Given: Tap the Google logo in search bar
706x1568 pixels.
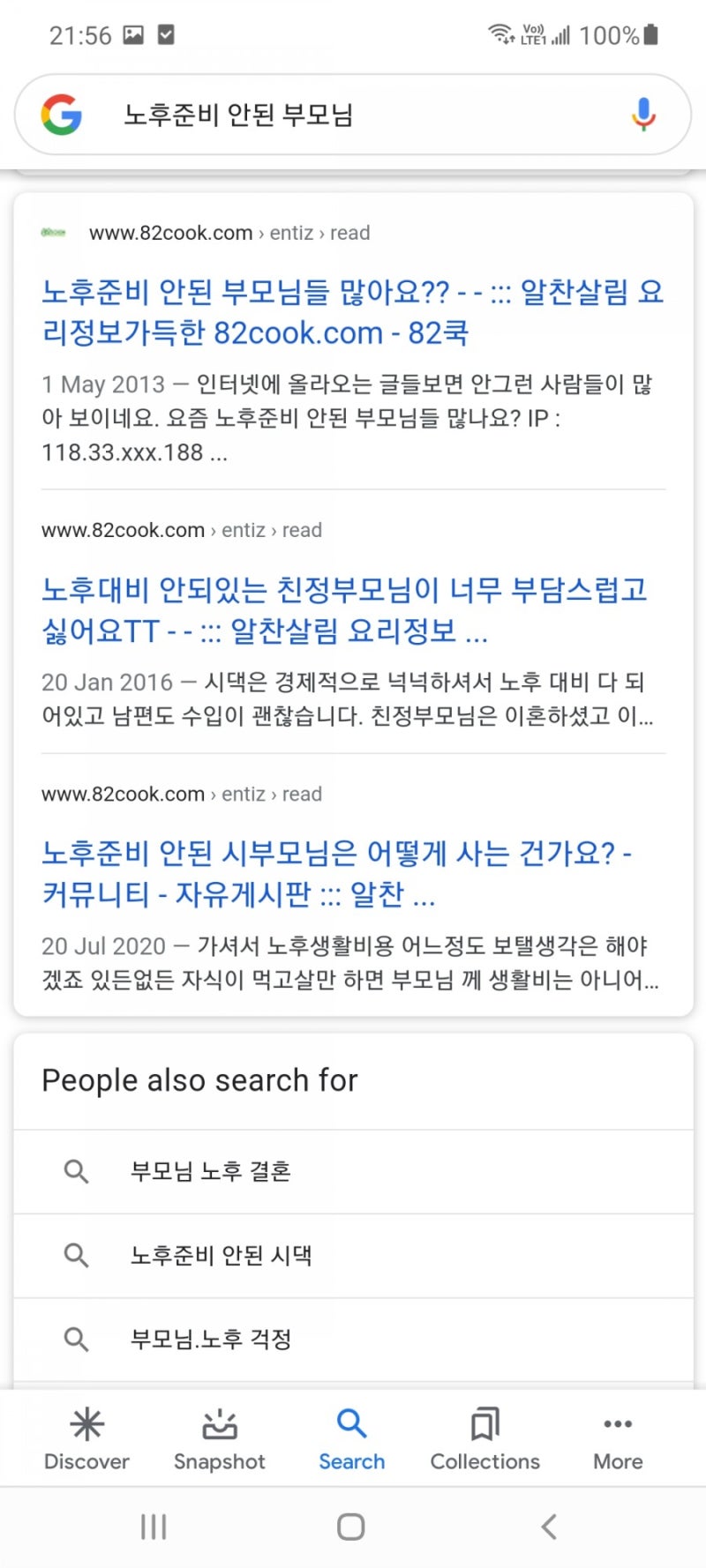Looking at the screenshot, I should point(62,115).
